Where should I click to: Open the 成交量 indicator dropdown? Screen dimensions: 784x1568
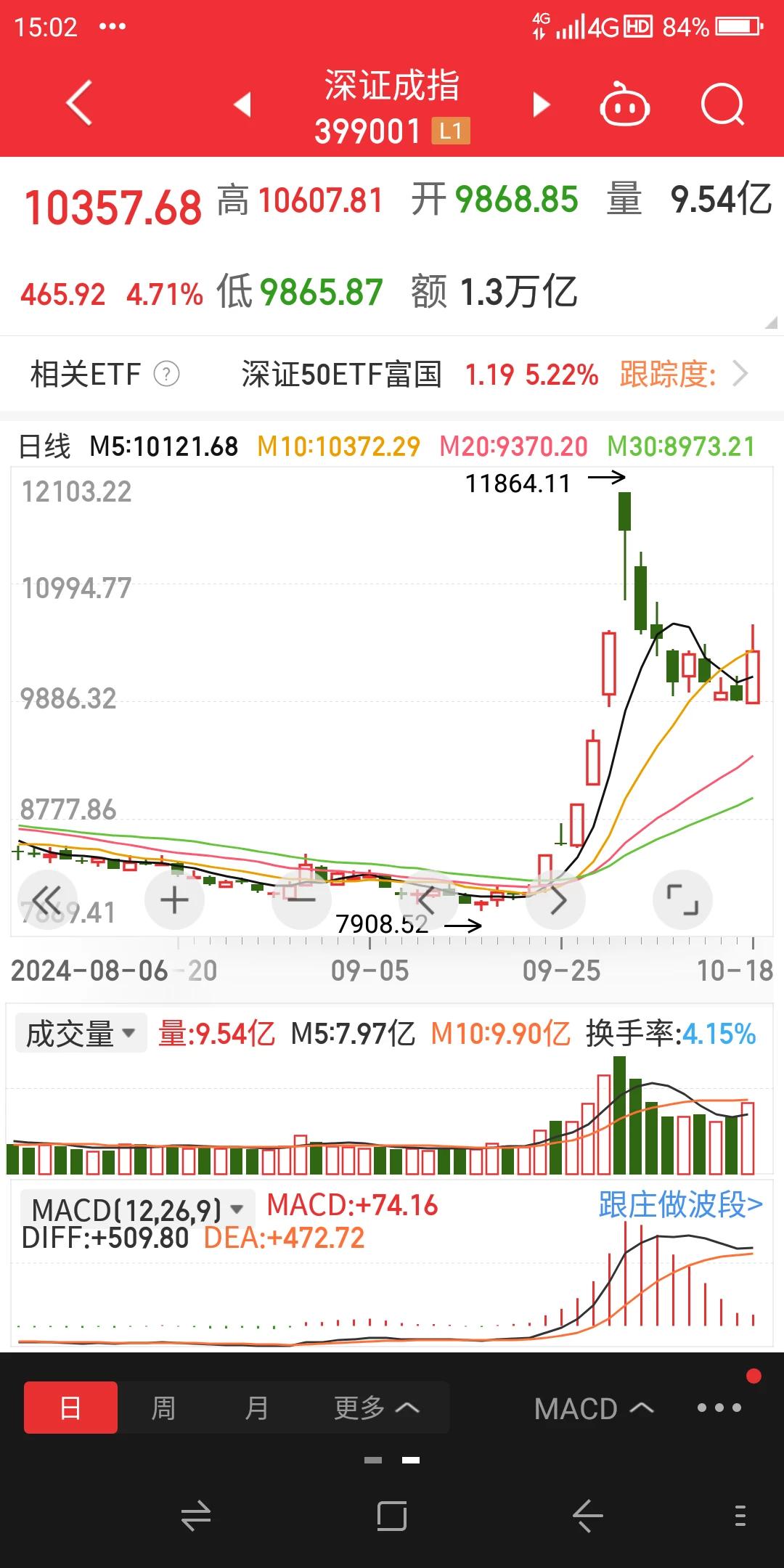[x=81, y=1034]
